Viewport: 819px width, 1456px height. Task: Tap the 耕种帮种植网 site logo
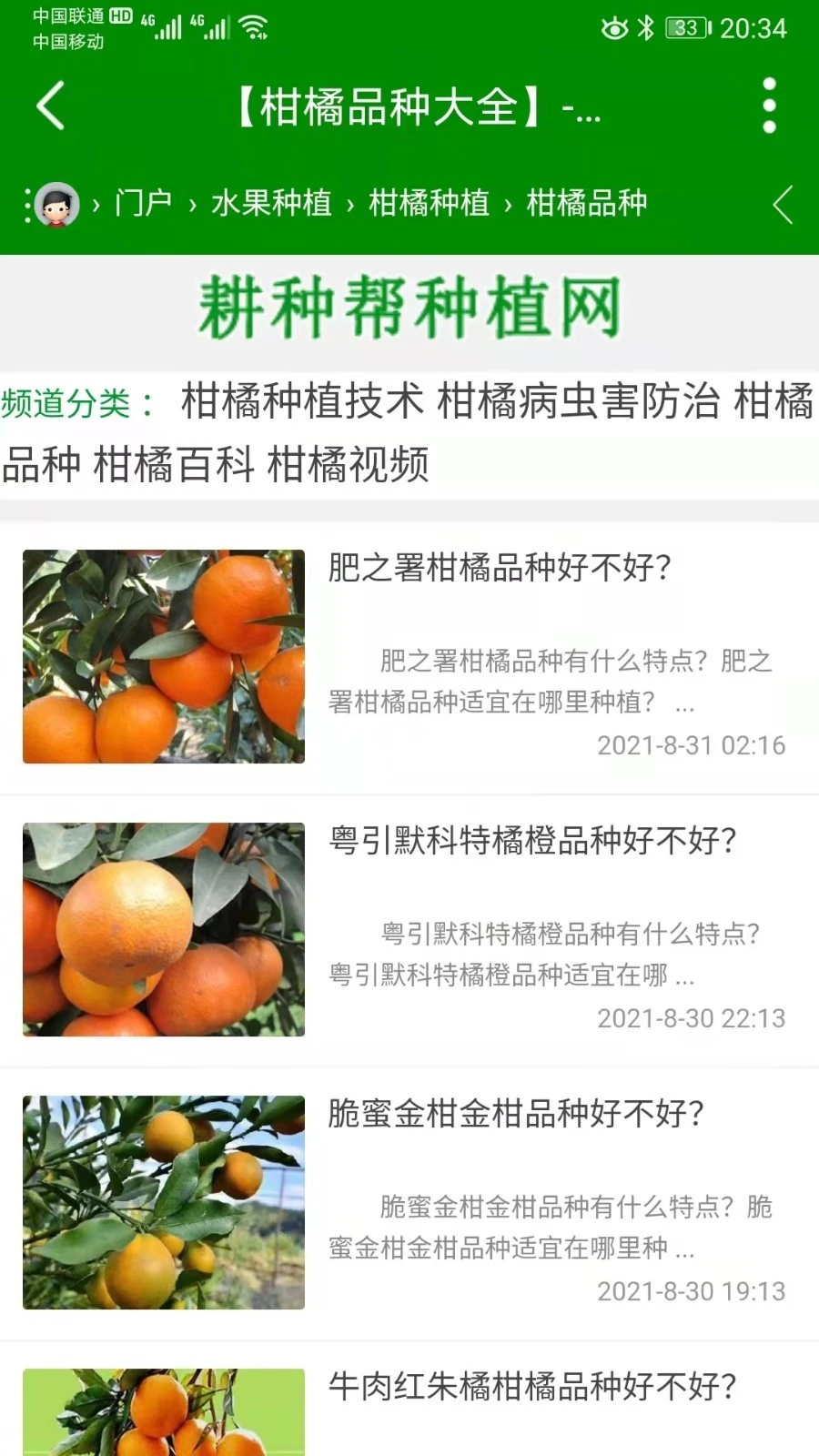click(x=409, y=309)
